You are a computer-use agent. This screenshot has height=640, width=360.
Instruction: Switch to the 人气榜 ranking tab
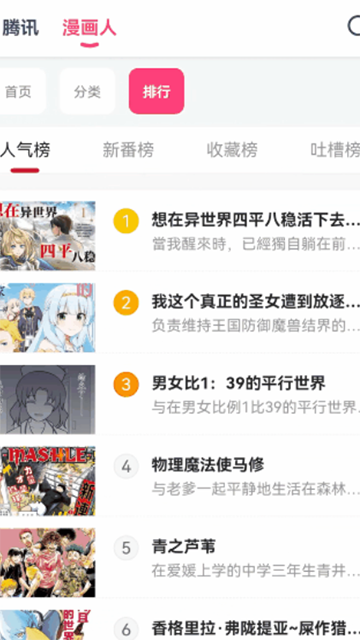(x=25, y=150)
